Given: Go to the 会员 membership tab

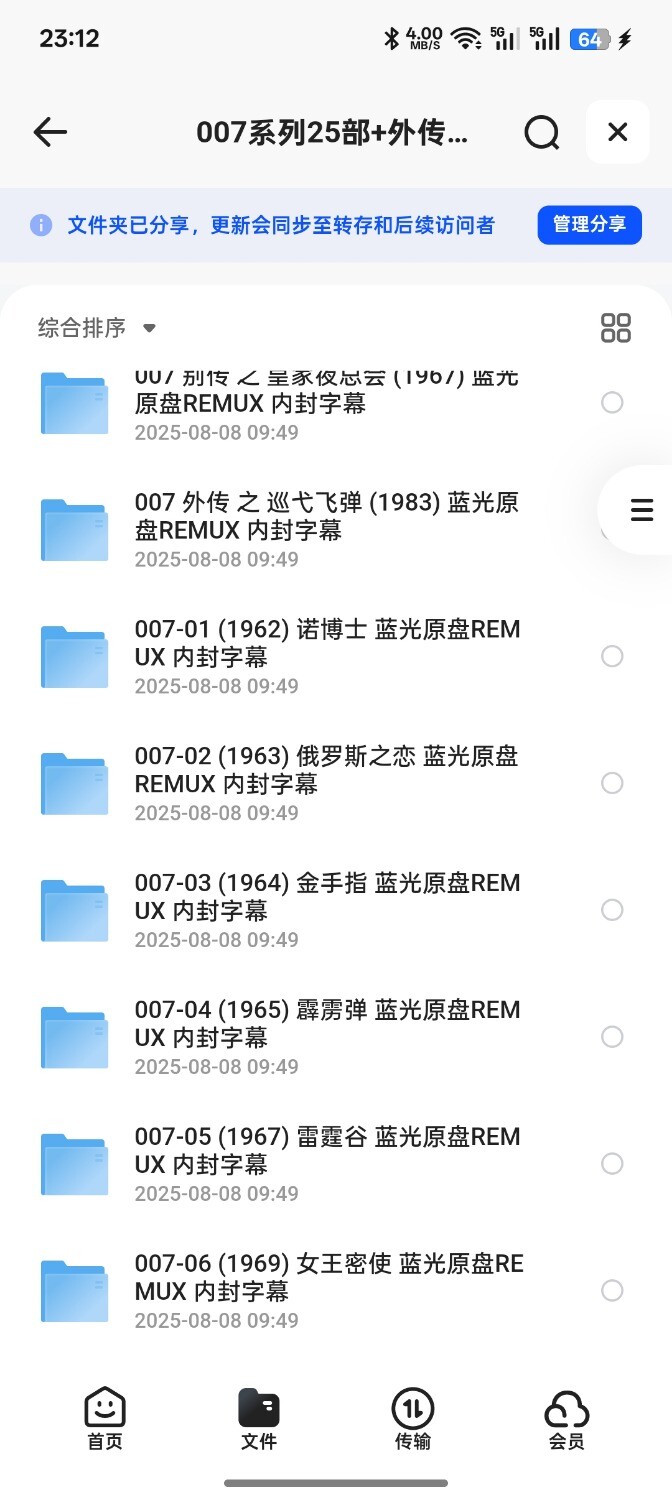Looking at the screenshot, I should click(x=566, y=1418).
